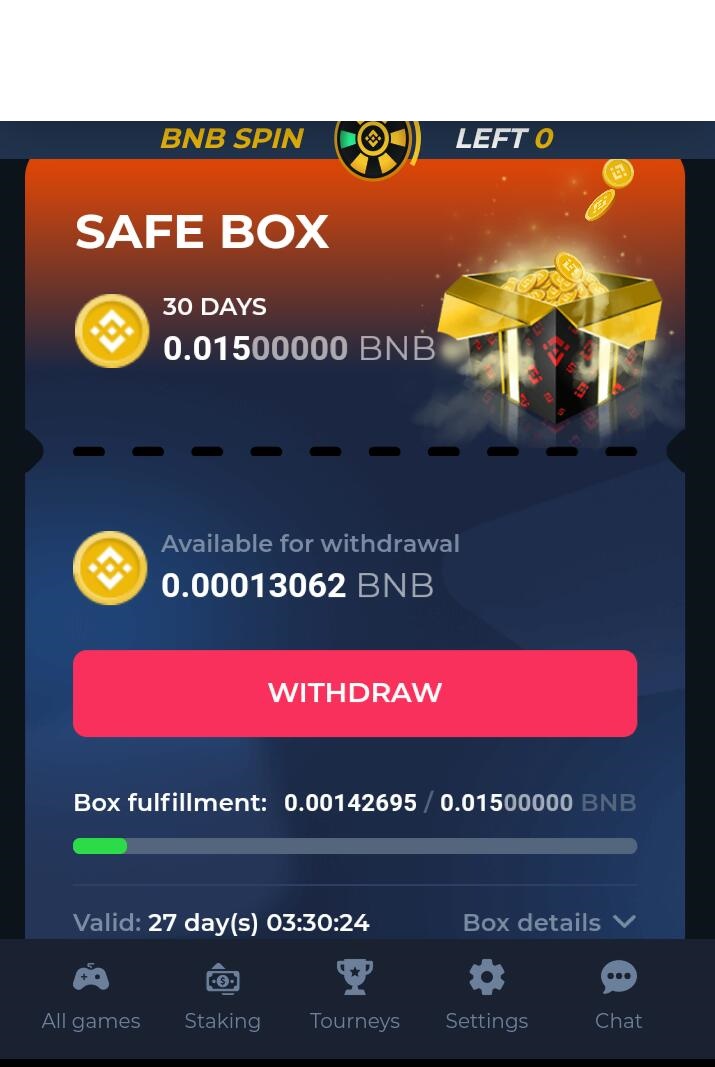Switch to the Staking tab
This screenshot has height=1067, width=715.
[222, 995]
